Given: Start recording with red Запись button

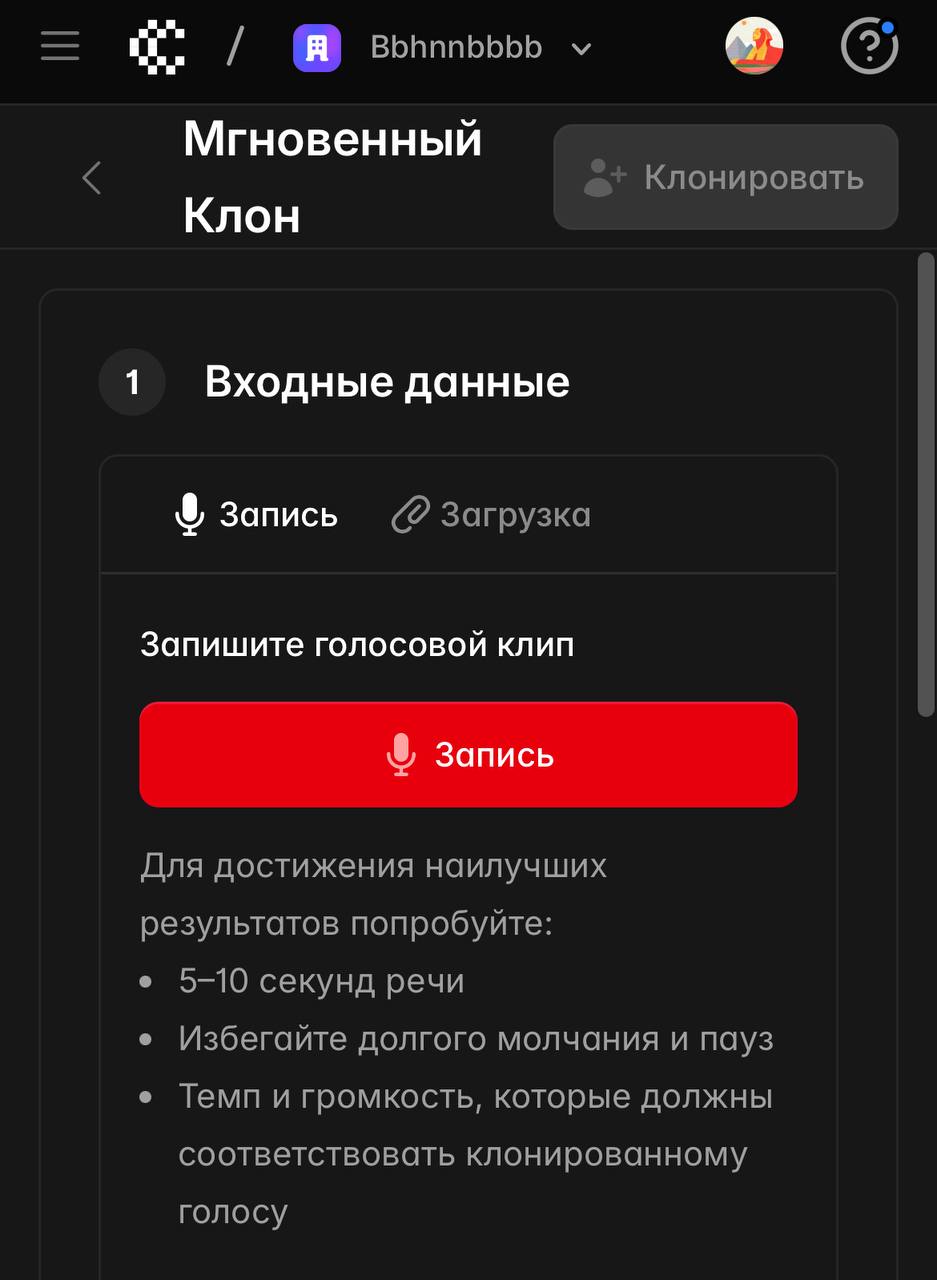Looking at the screenshot, I should coord(468,754).
